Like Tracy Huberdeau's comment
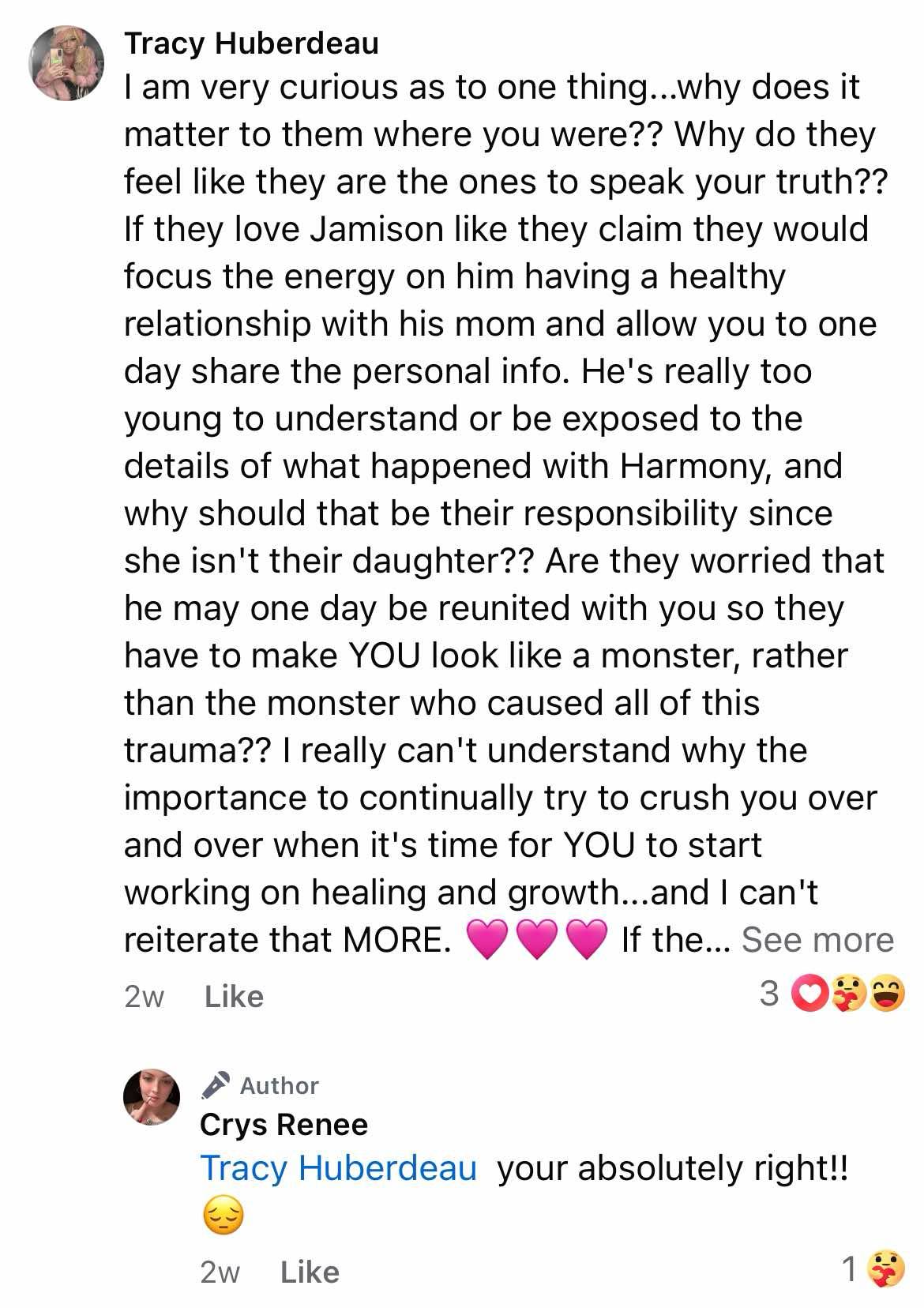This screenshot has width=924, height=1308. (234, 997)
